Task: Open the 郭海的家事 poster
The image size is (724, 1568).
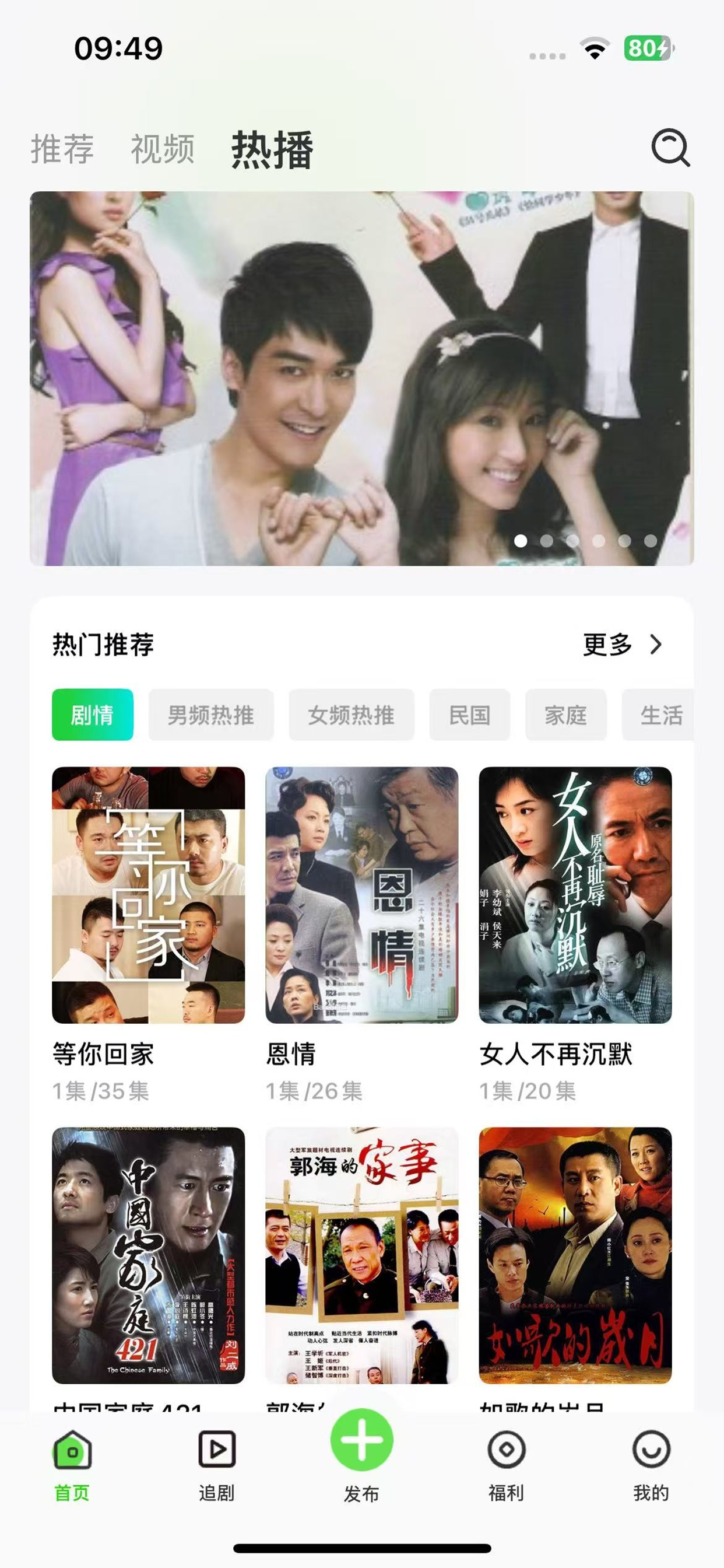Action: click(x=362, y=1255)
